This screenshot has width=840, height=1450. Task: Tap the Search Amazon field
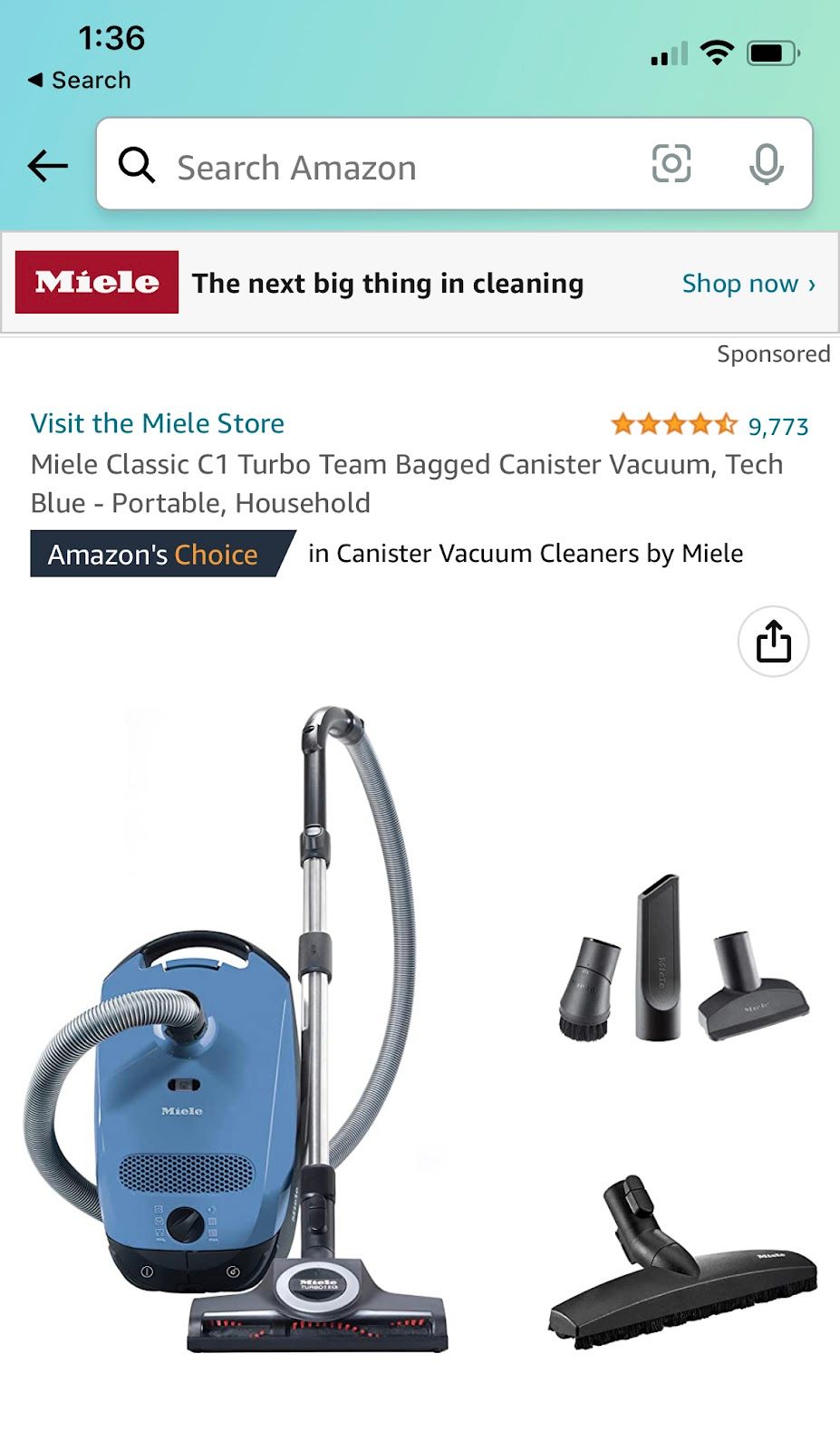[381, 168]
